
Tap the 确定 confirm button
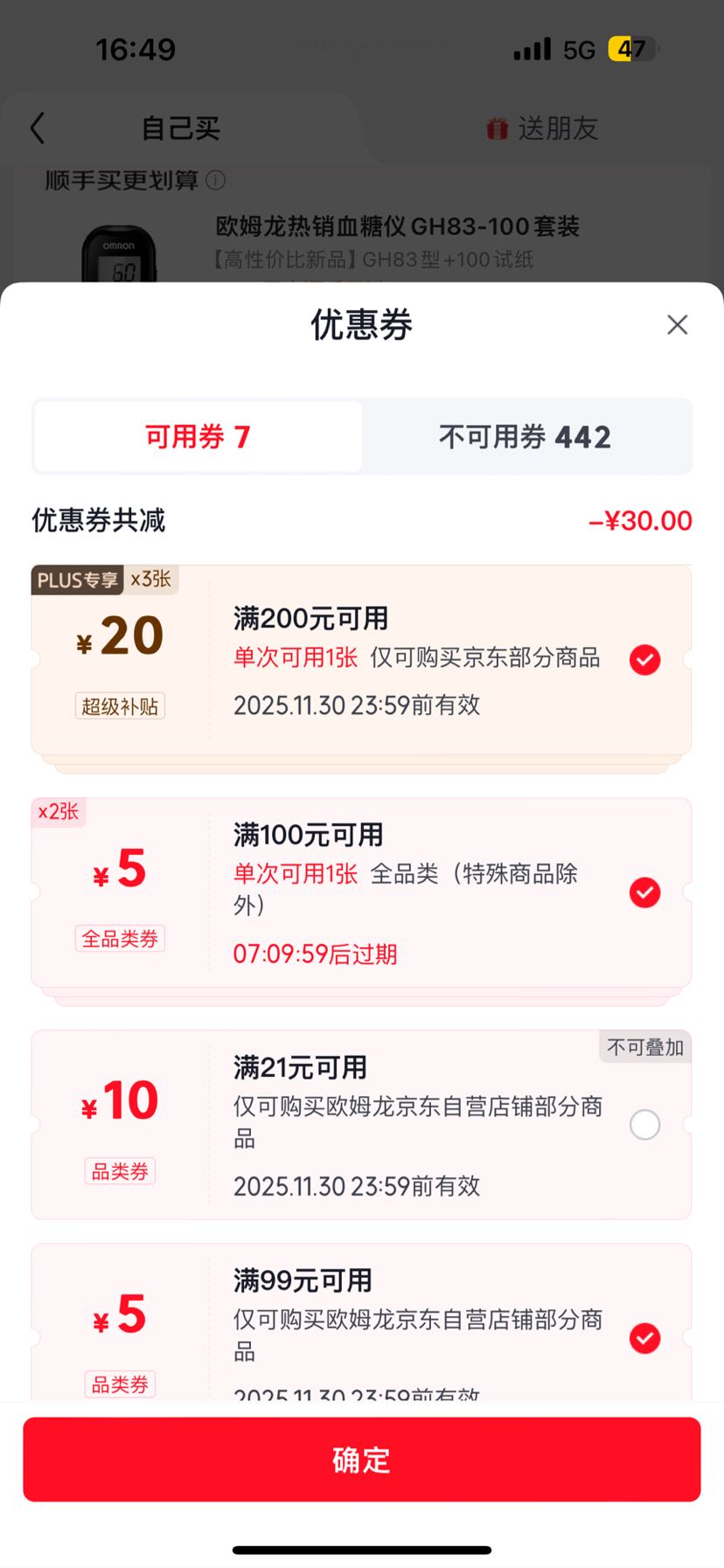(362, 1459)
